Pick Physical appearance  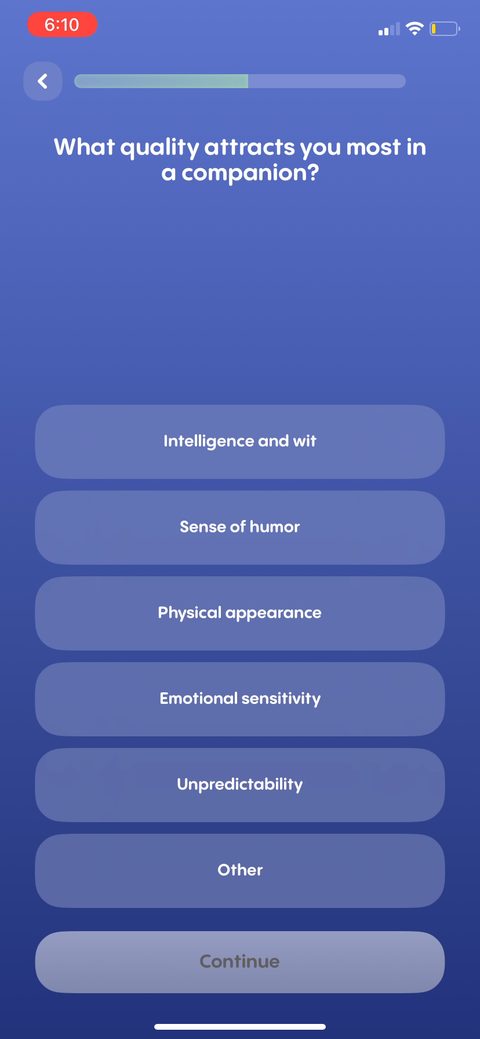pyautogui.click(x=240, y=613)
